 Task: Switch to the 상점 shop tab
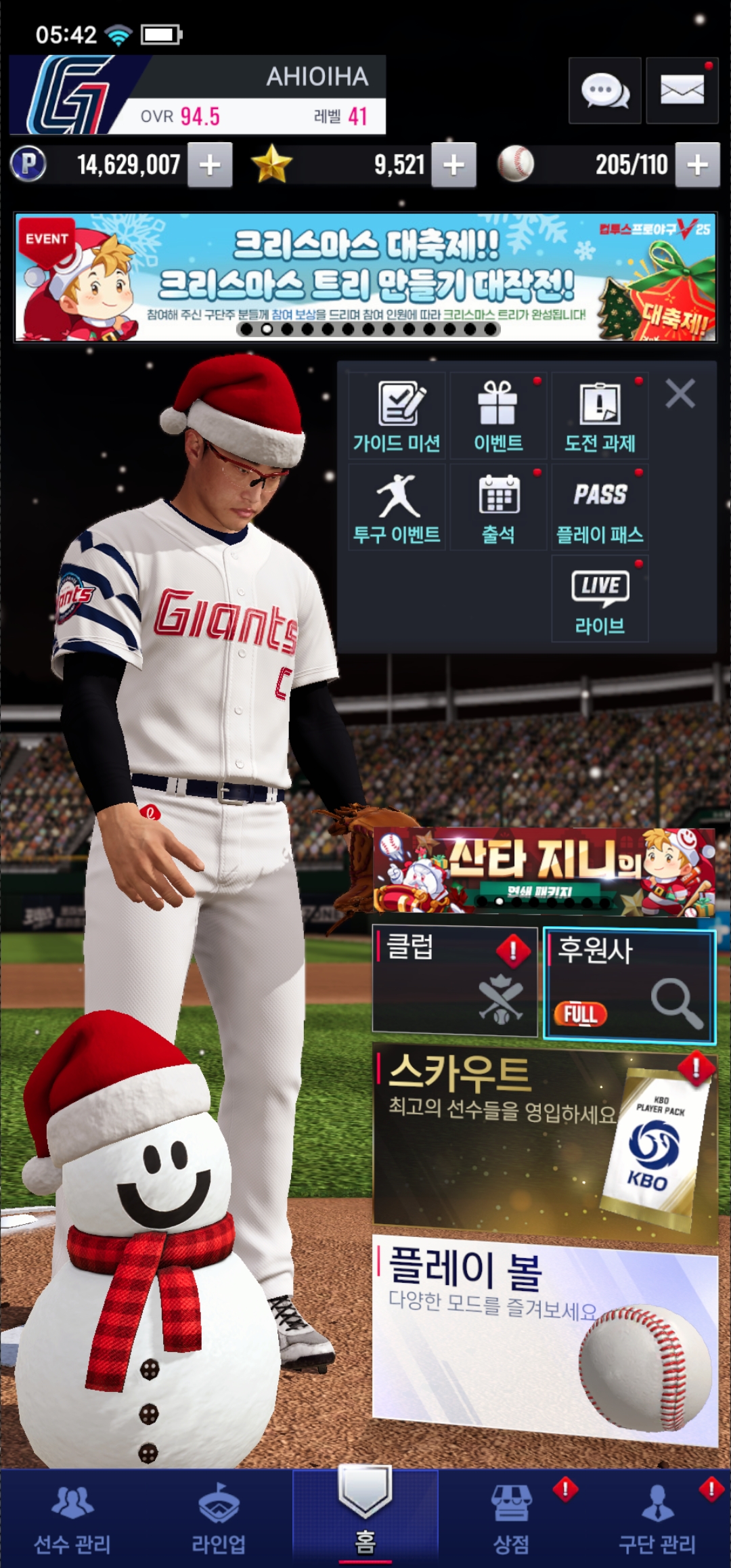[x=512, y=1520]
